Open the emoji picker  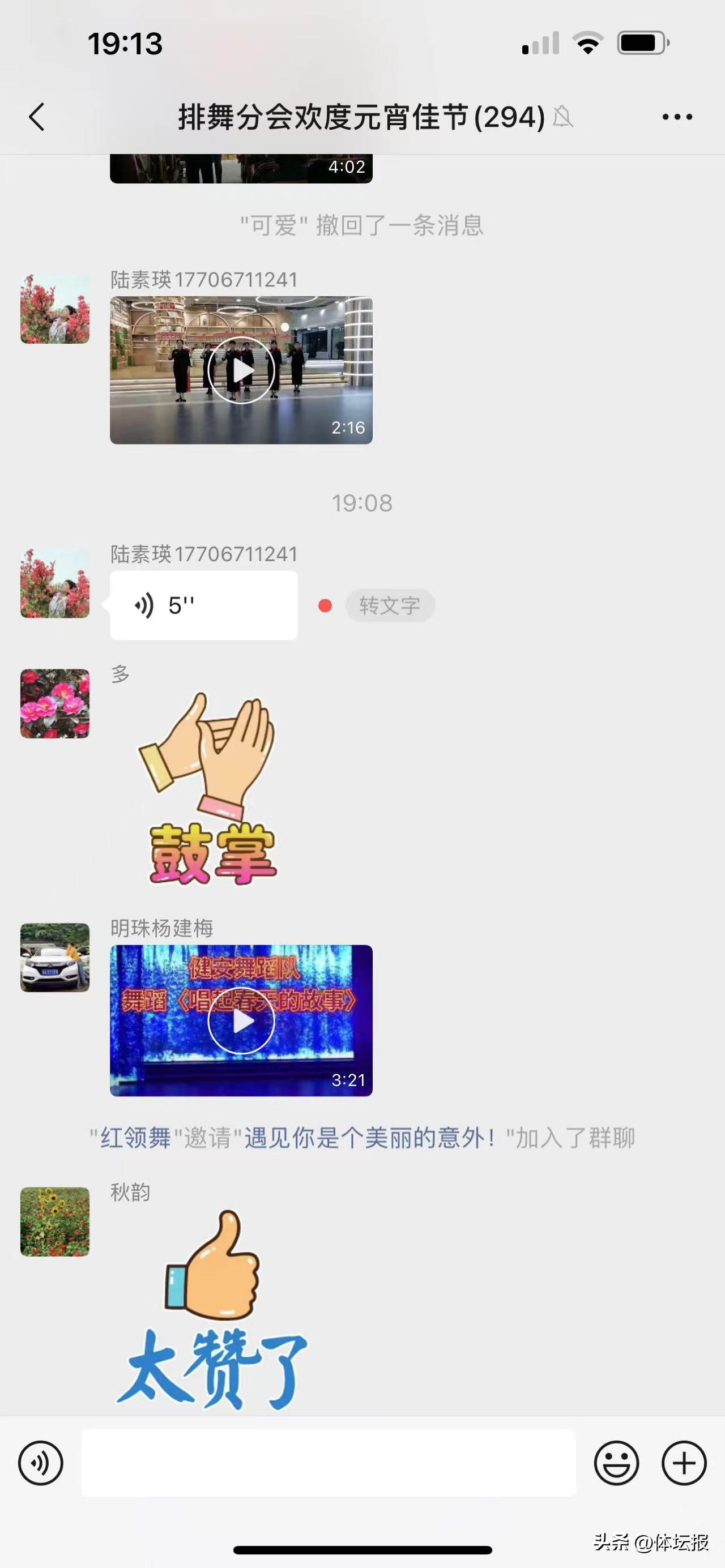(616, 1463)
